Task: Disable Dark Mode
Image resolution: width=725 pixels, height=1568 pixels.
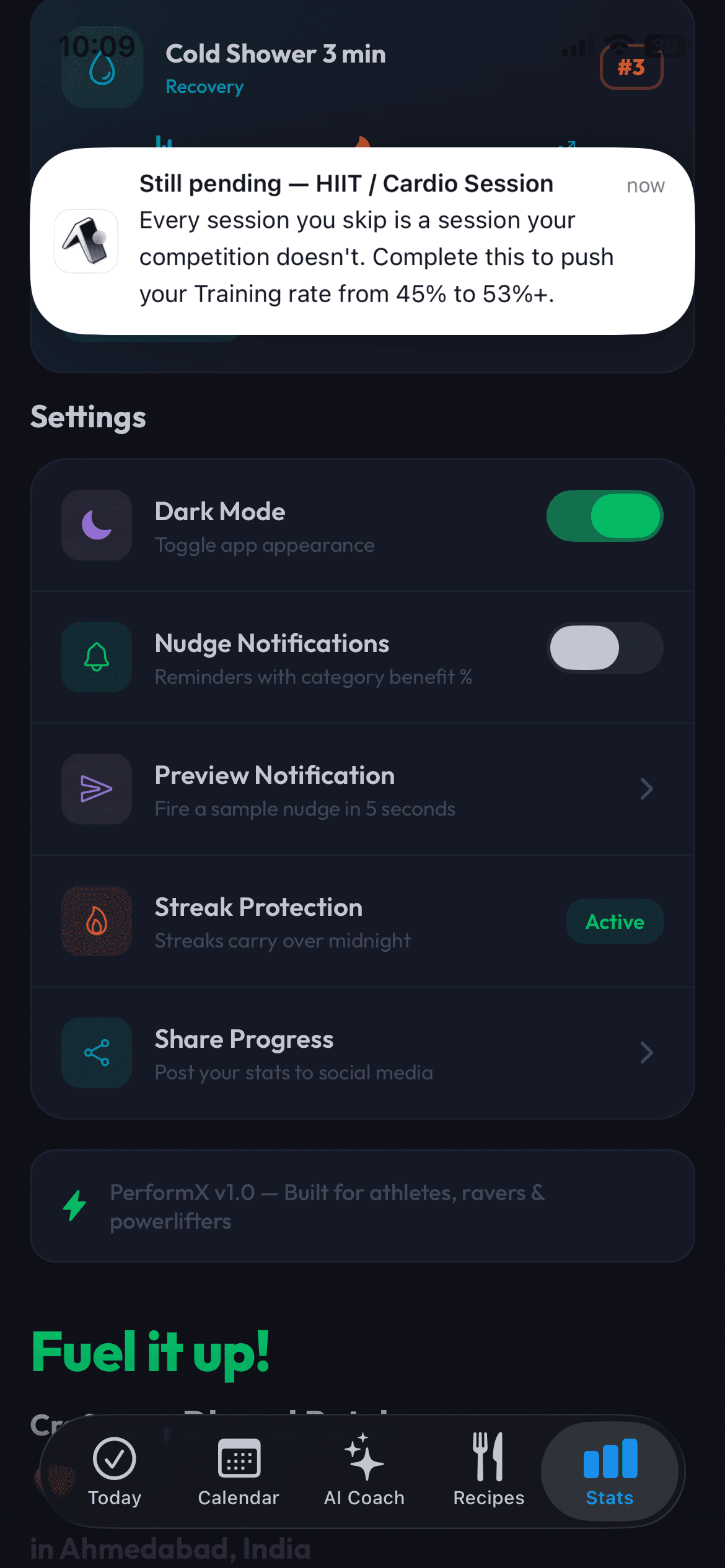Action: [x=605, y=516]
